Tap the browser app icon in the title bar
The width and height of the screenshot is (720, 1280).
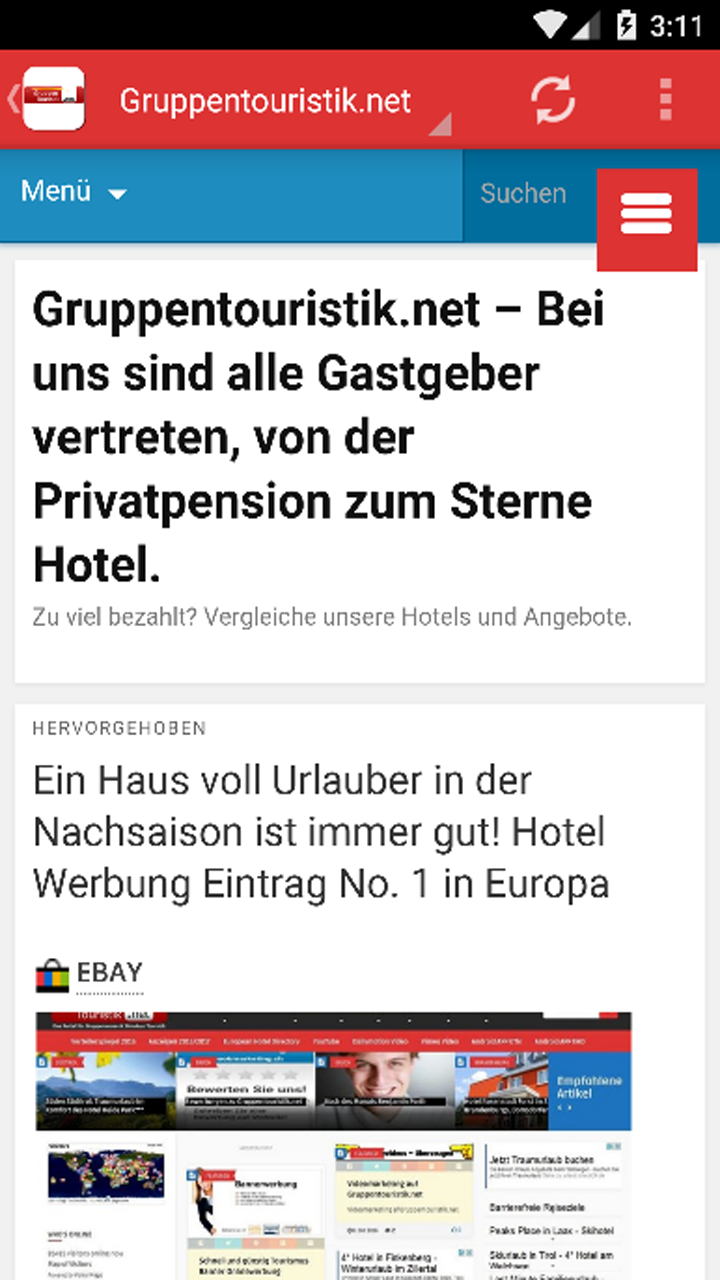[53, 99]
